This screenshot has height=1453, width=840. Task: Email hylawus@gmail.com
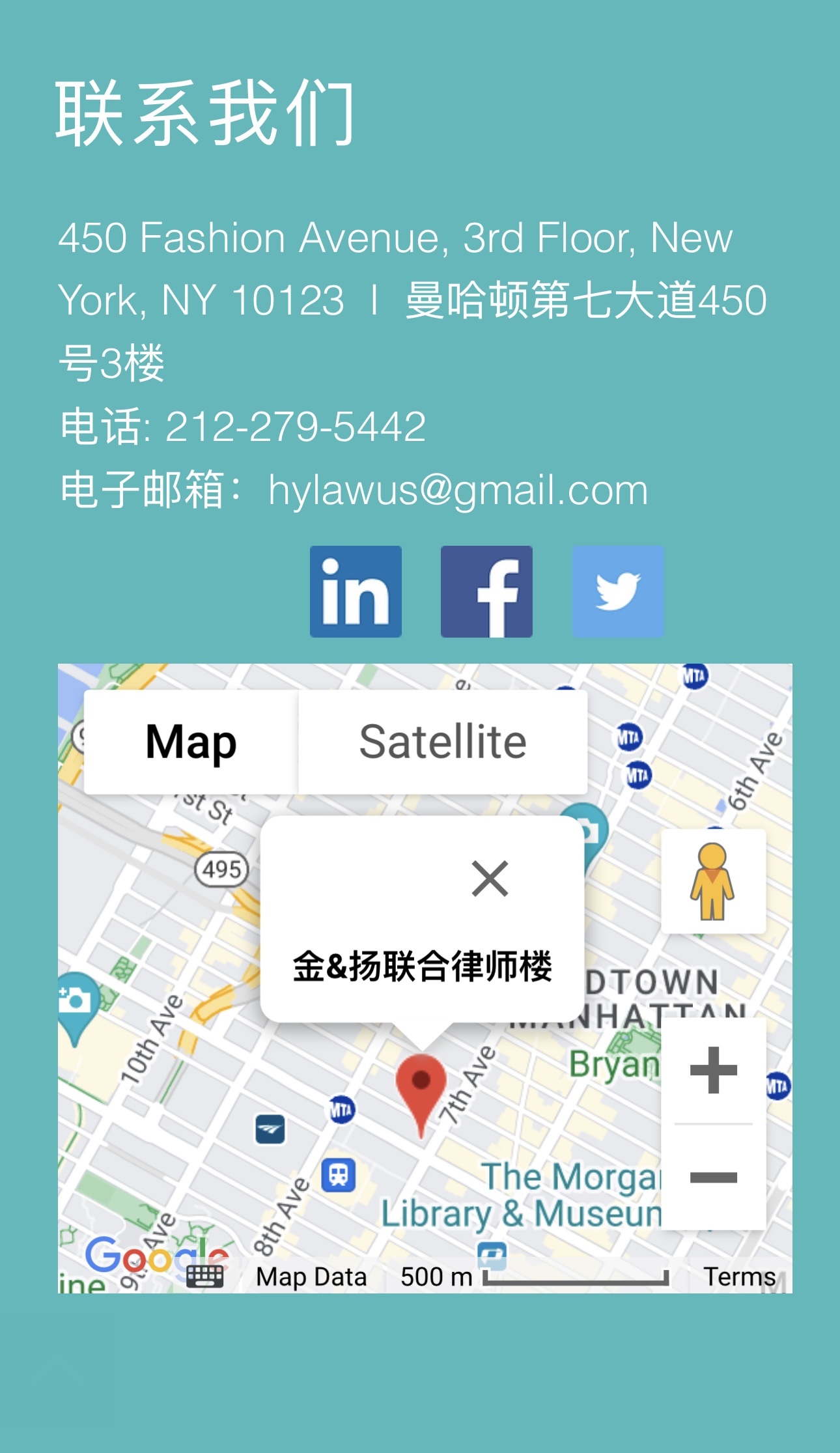click(x=458, y=490)
